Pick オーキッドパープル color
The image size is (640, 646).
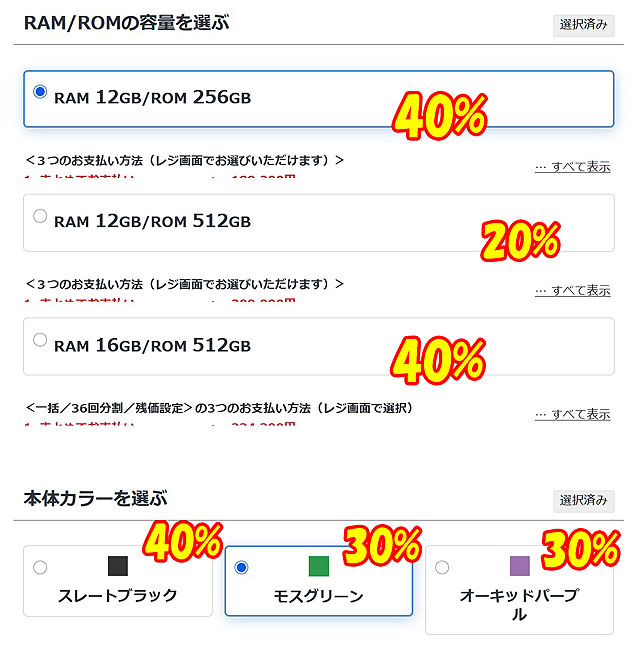coord(443,567)
